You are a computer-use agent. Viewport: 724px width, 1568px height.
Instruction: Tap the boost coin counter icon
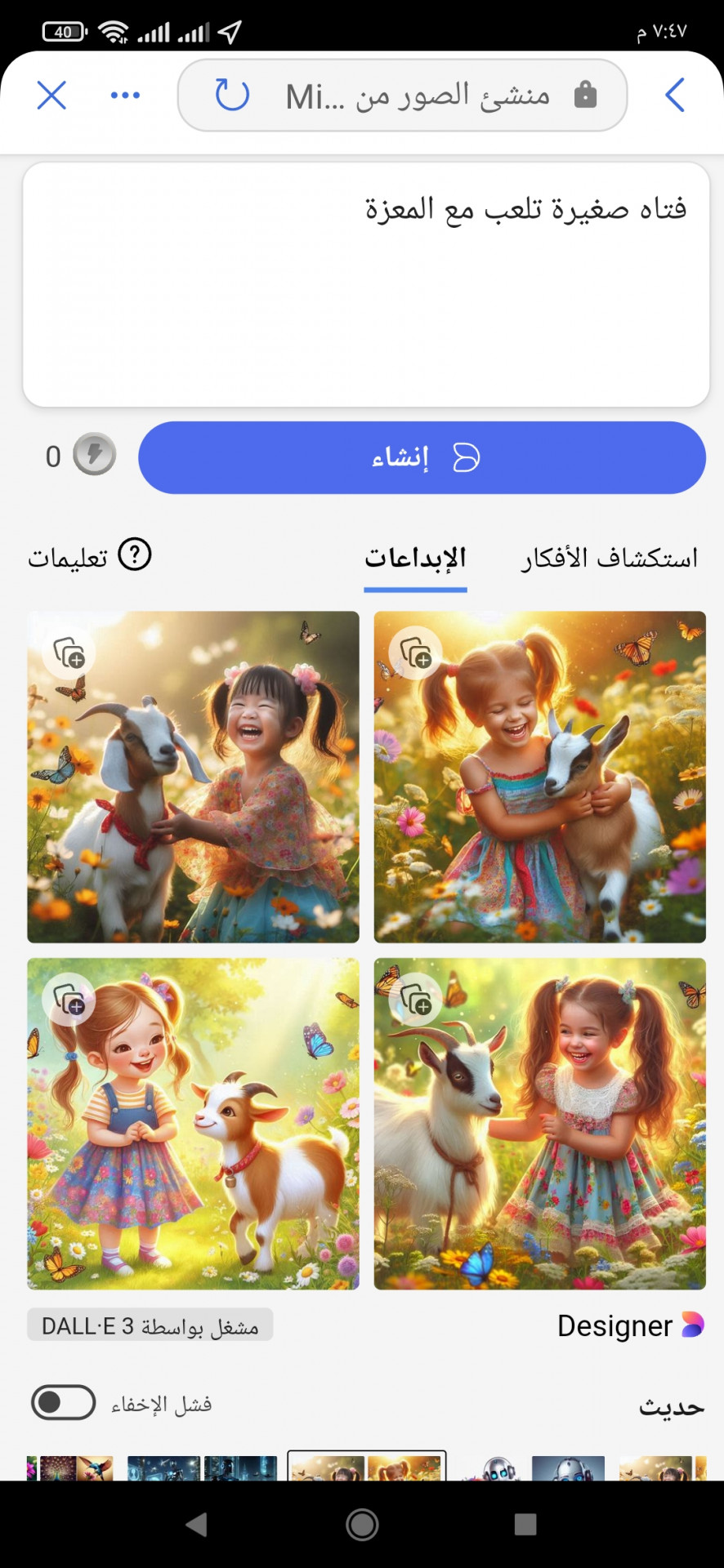pos(94,455)
